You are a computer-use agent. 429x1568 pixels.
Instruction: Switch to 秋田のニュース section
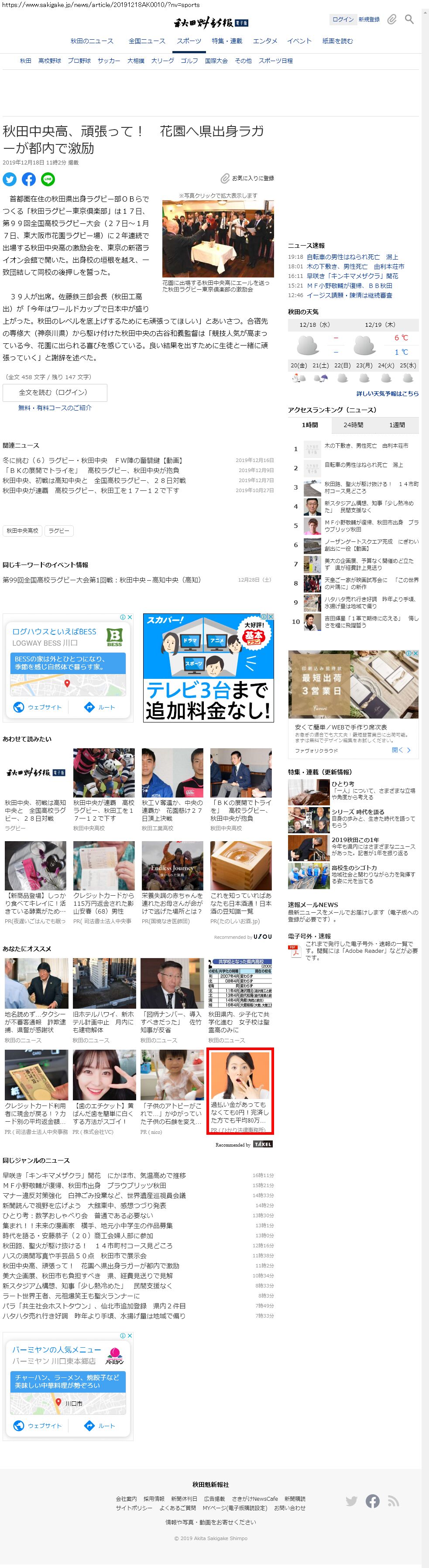pyautogui.click(x=92, y=41)
